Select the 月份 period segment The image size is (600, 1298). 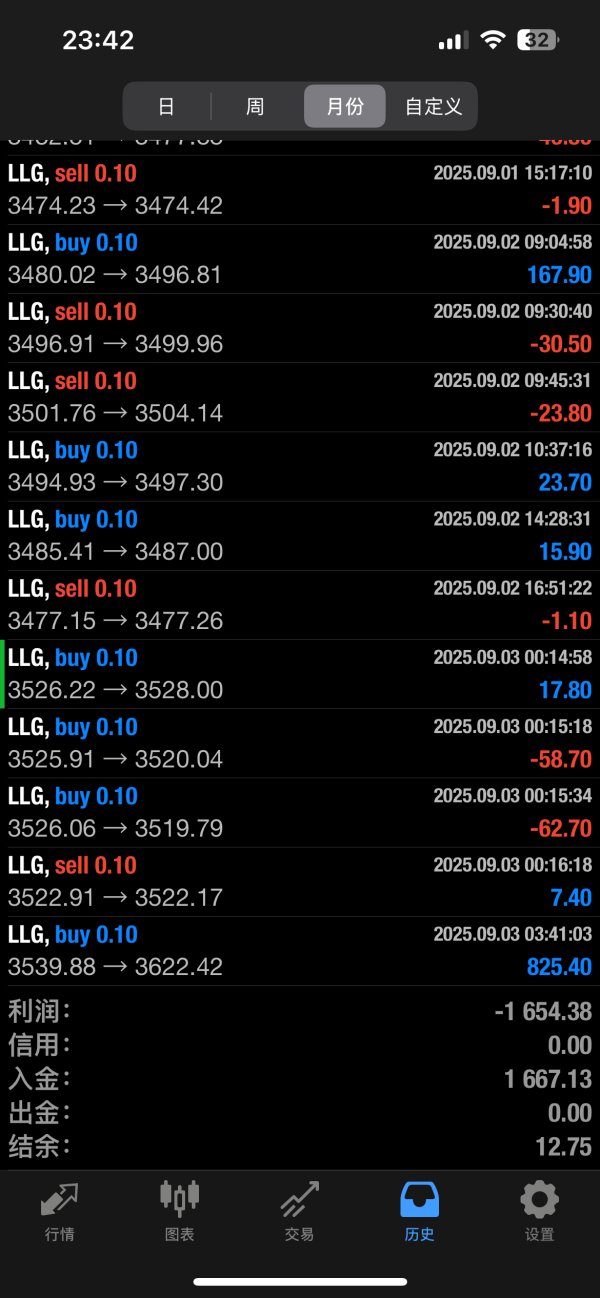coord(345,106)
